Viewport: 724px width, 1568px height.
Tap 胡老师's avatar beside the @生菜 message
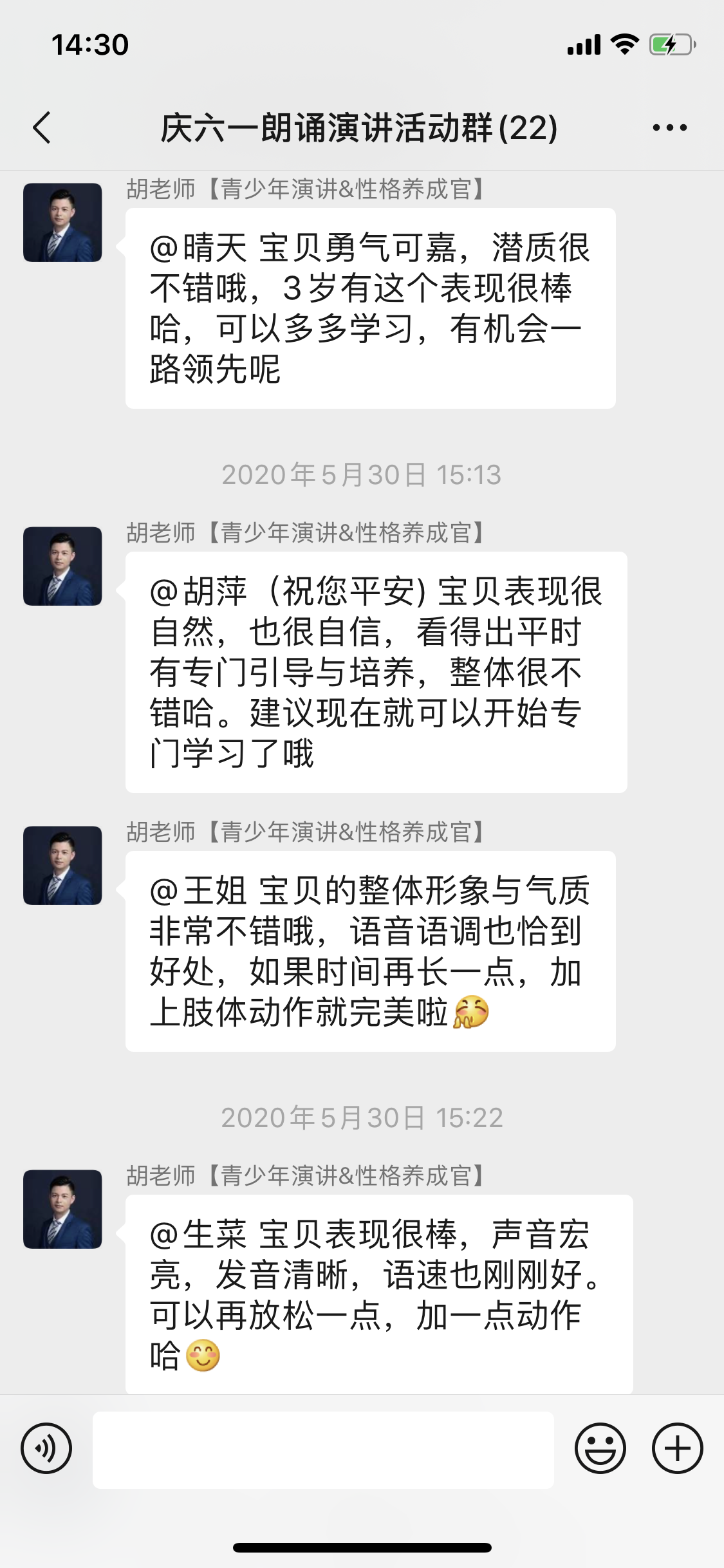[x=62, y=1209]
